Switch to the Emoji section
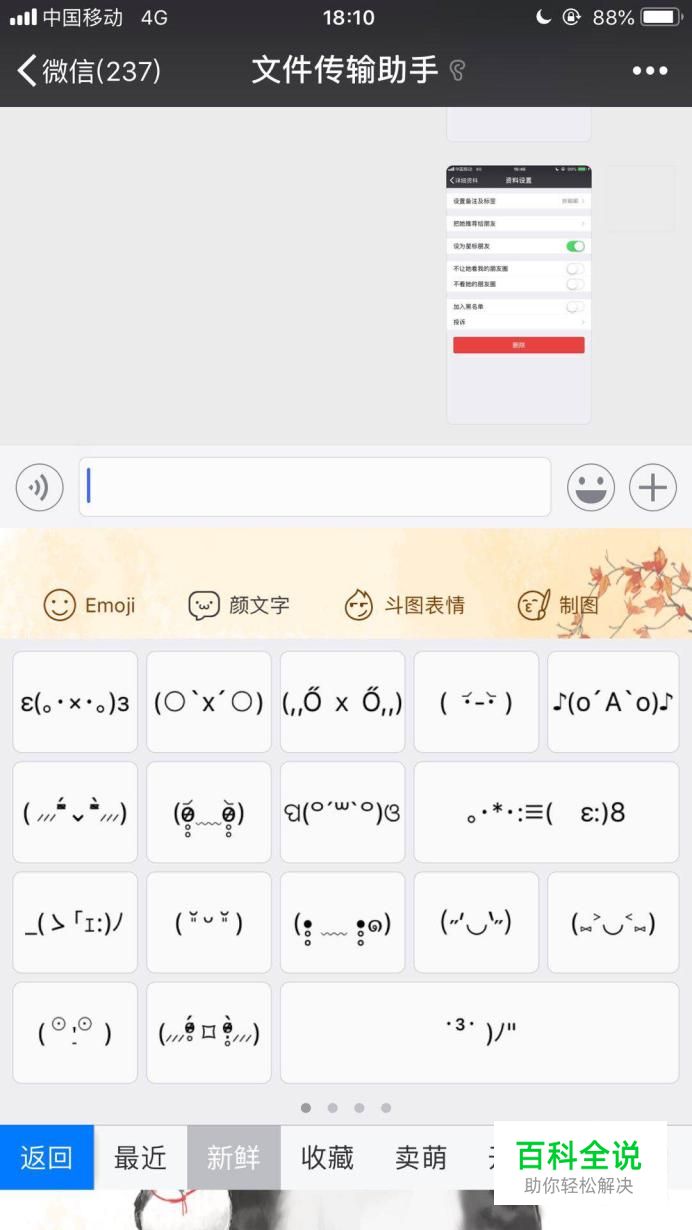 (x=89, y=605)
